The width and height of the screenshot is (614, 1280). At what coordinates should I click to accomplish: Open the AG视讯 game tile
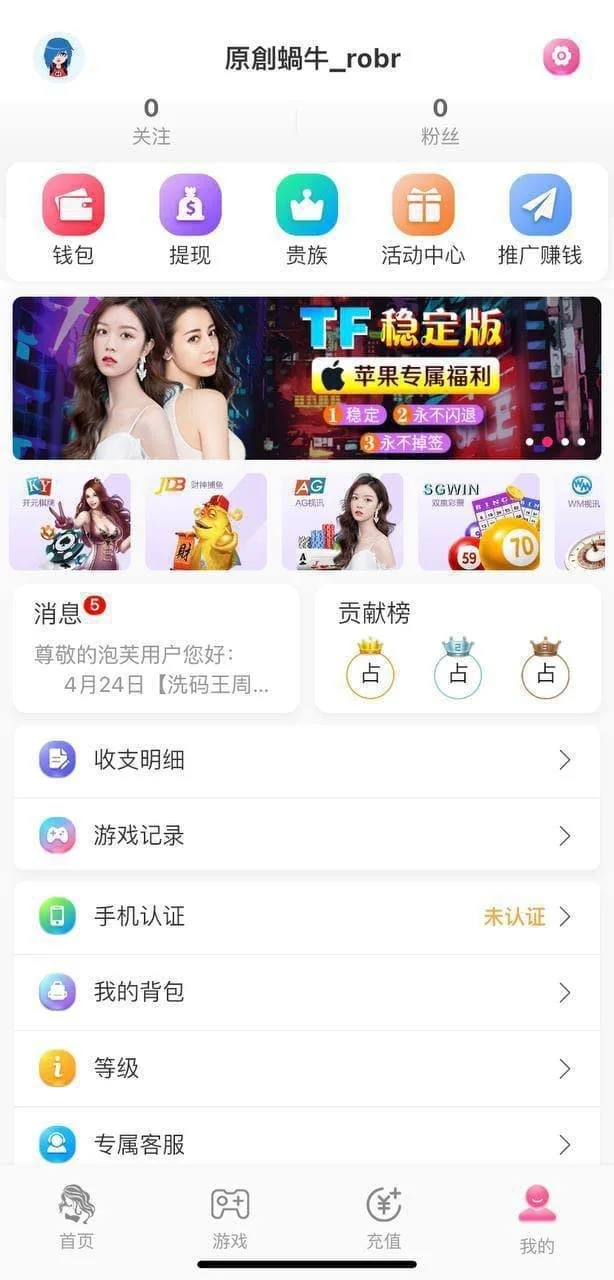(342, 521)
